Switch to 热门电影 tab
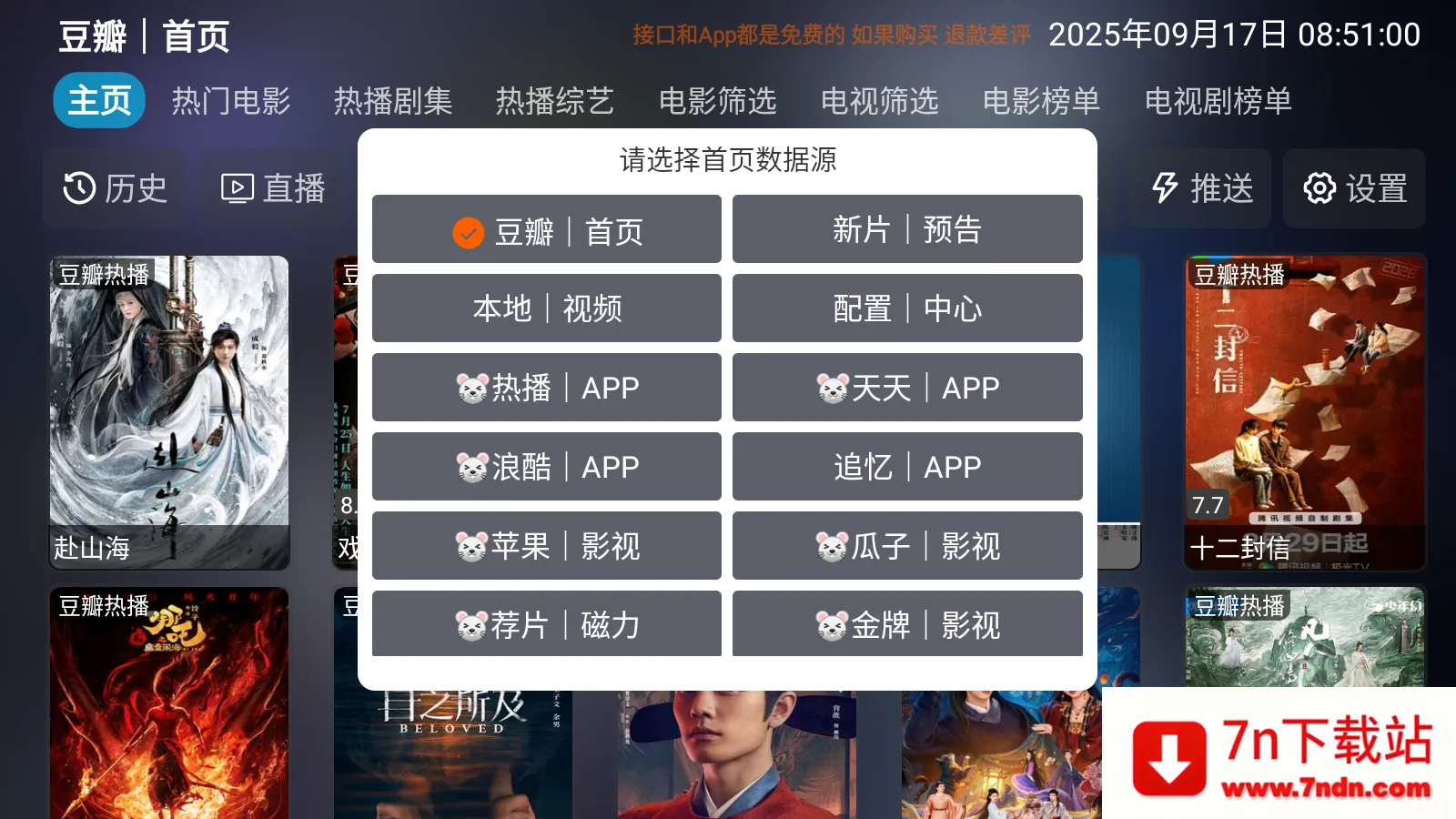This screenshot has width=1456, height=819. 231,101
